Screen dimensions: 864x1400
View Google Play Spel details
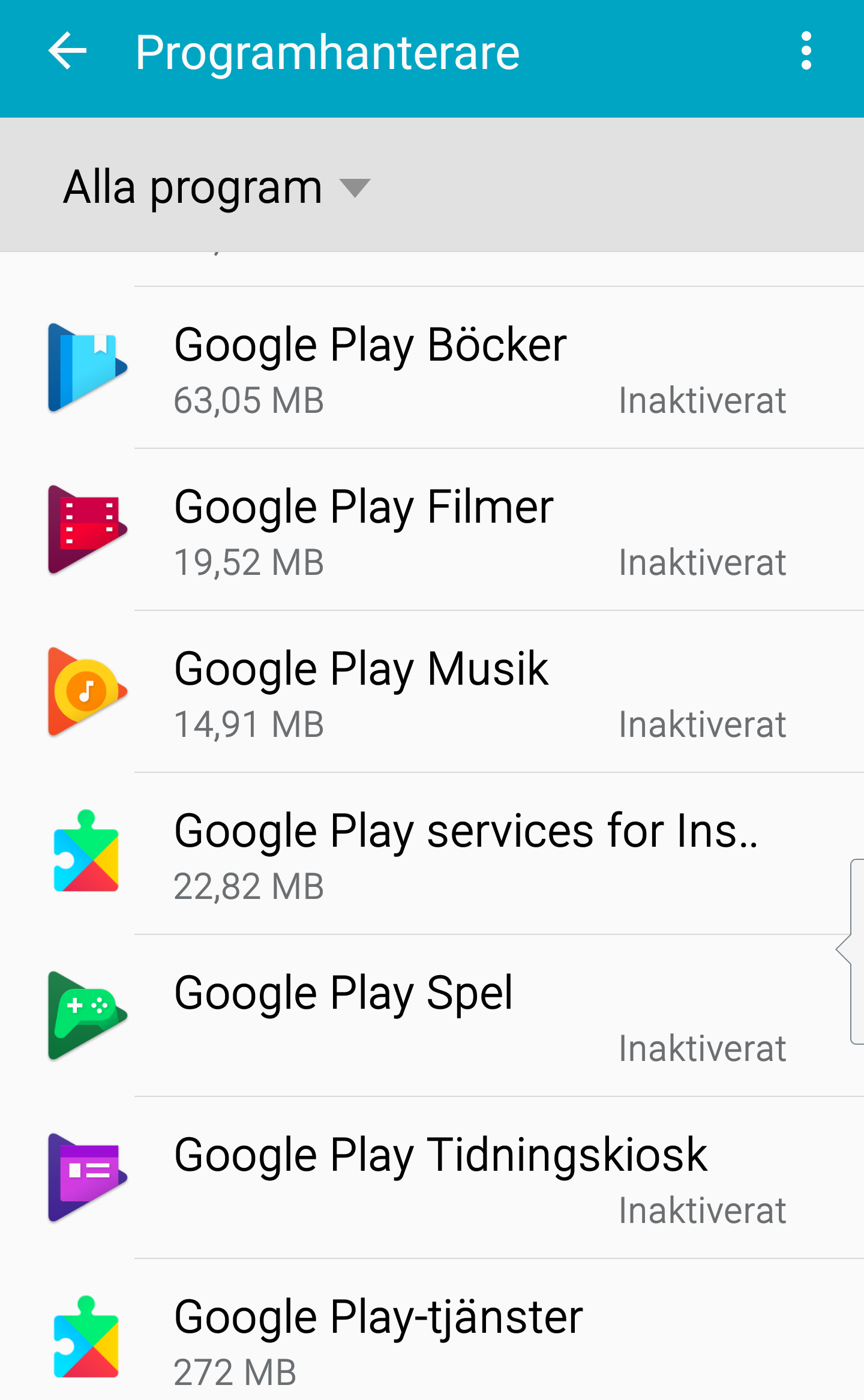pyautogui.click(x=432, y=1016)
